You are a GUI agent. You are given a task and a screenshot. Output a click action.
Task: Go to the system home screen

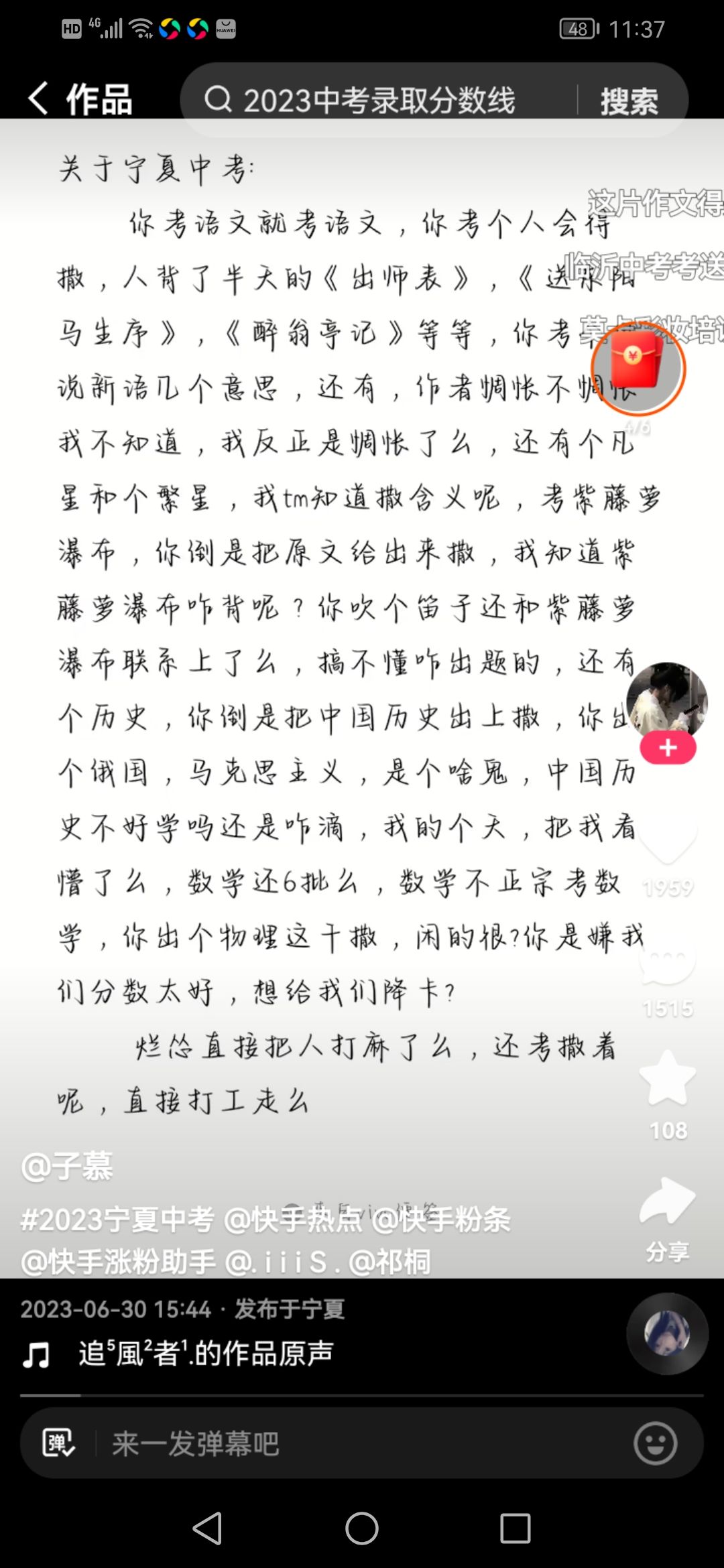click(362, 1528)
